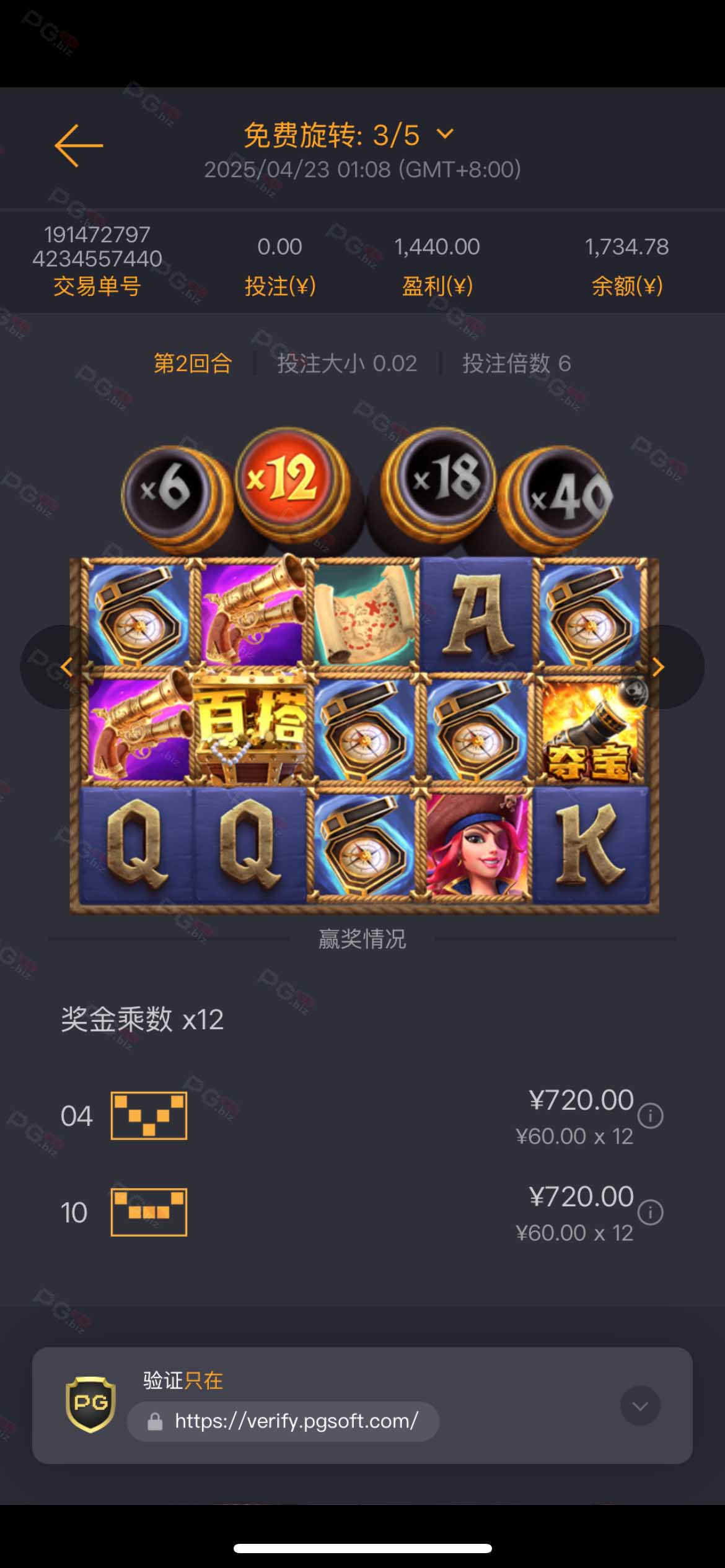Open info for payline 04 win
725x1568 pixels.
(x=651, y=1116)
